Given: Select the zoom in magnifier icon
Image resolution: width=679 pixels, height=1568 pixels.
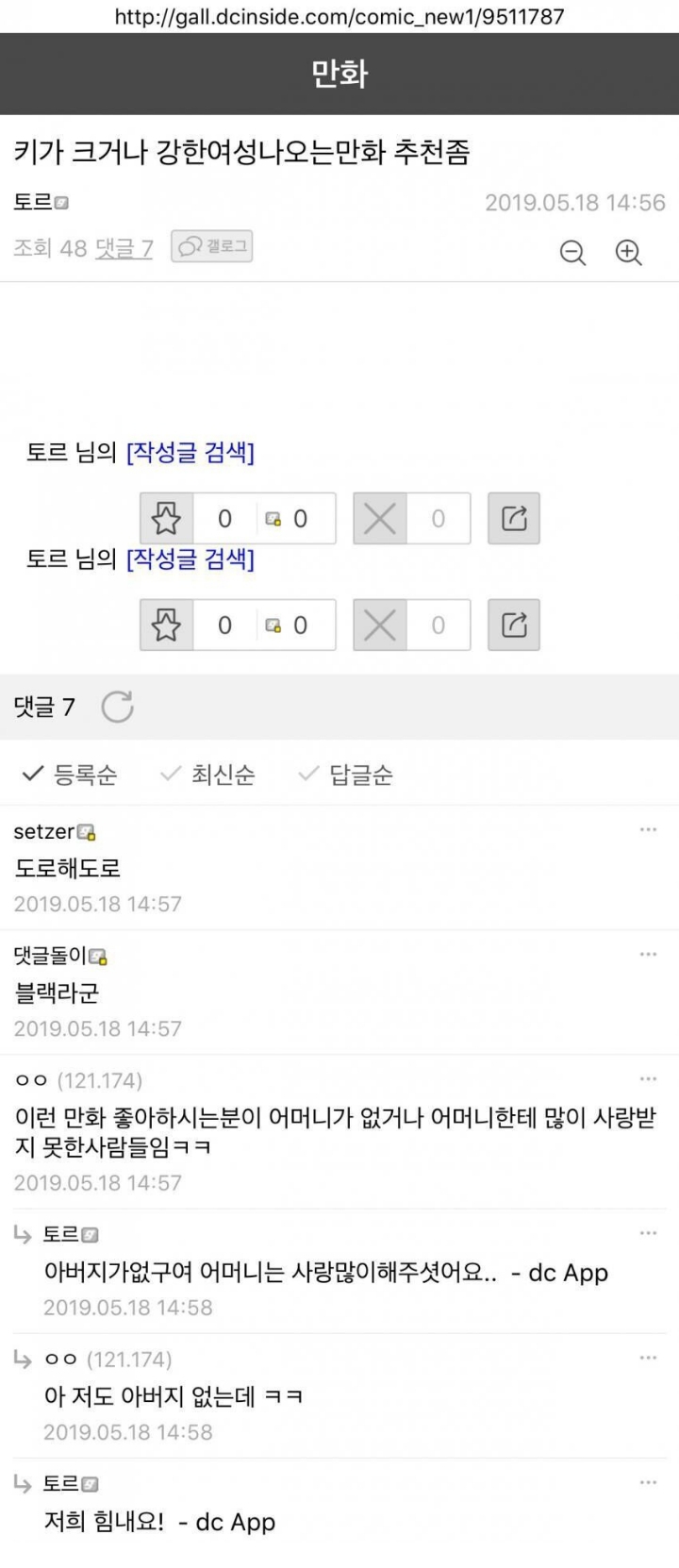Looking at the screenshot, I should [629, 253].
